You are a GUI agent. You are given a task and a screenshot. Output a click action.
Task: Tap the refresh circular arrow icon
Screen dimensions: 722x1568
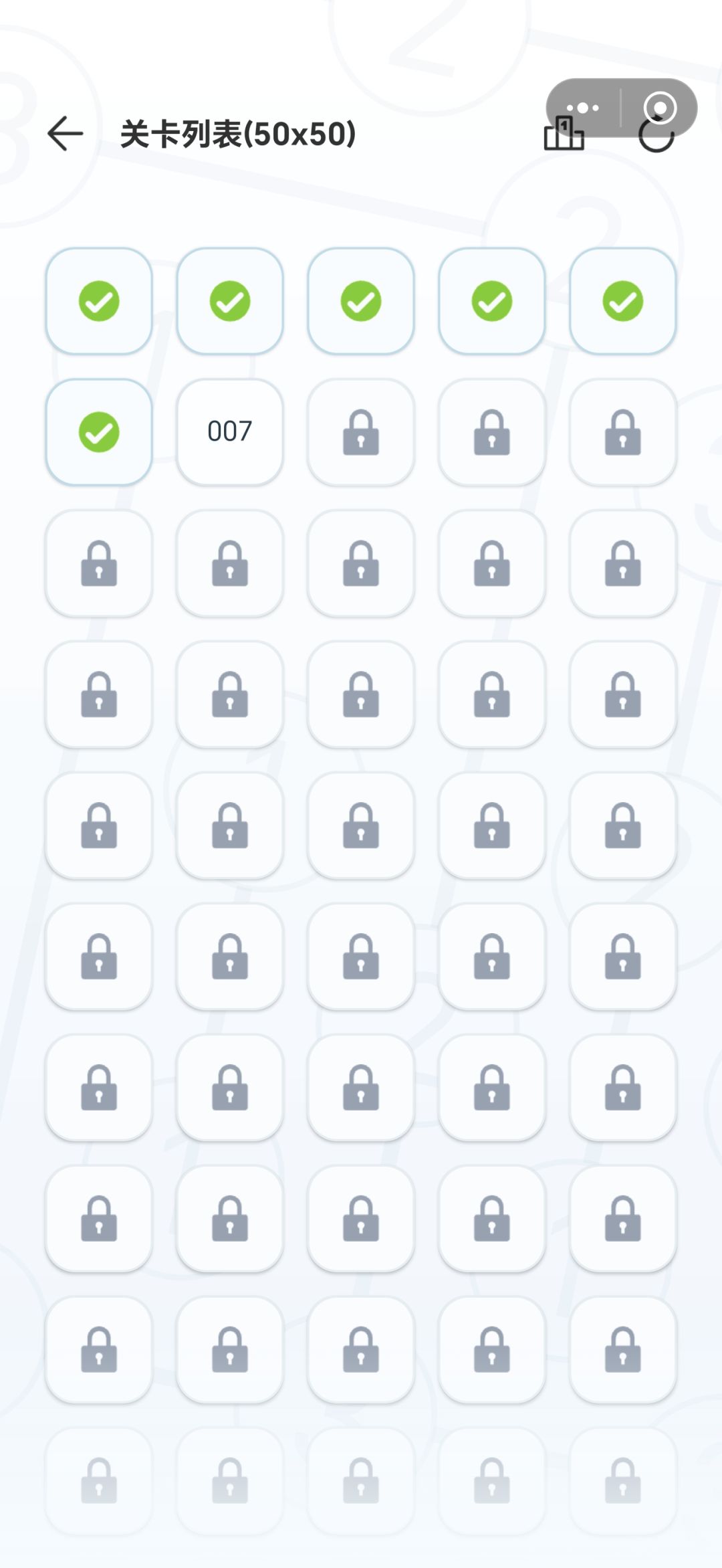coord(656,136)
